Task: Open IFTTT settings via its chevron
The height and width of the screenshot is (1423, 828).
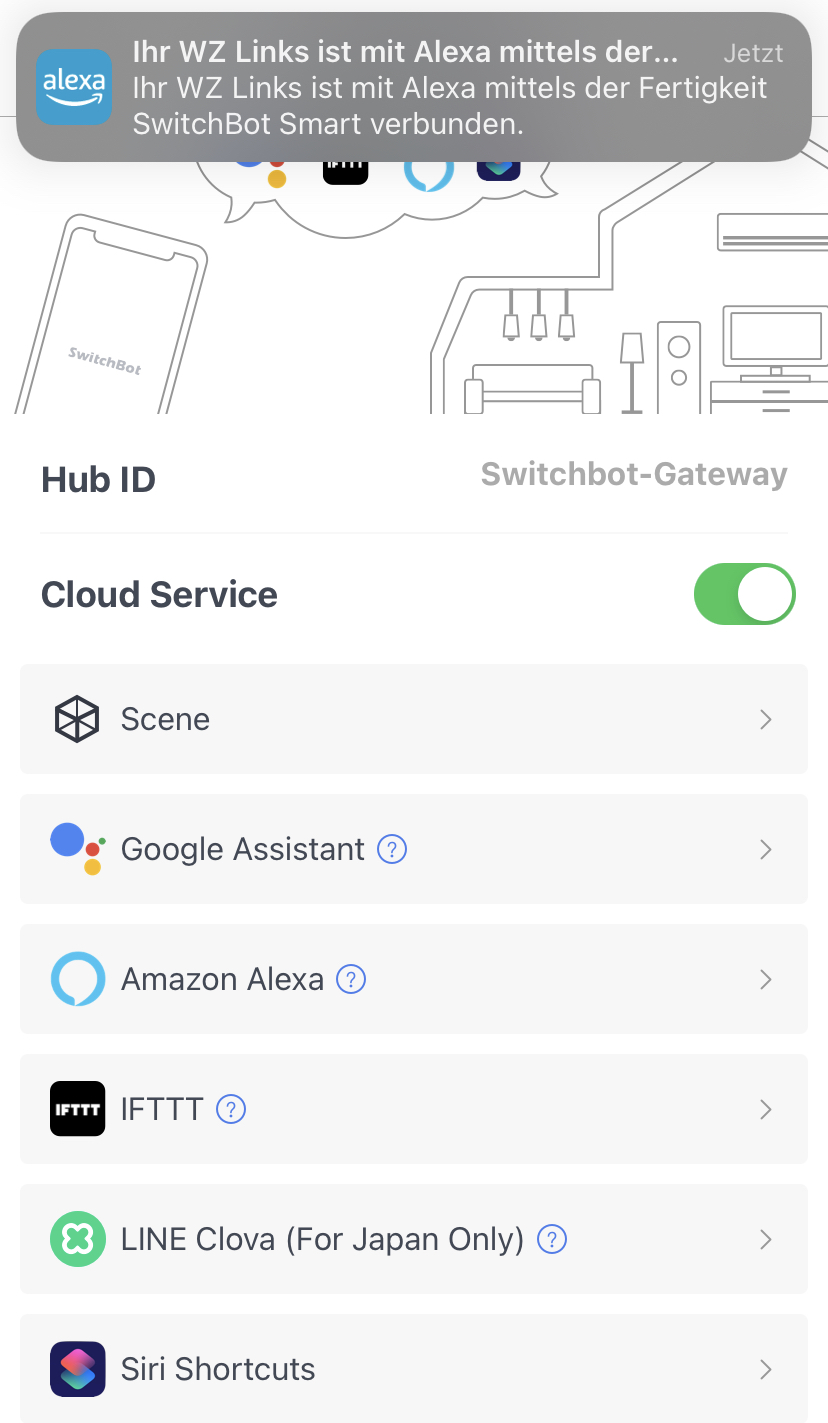Action: tap(765, 1109)
